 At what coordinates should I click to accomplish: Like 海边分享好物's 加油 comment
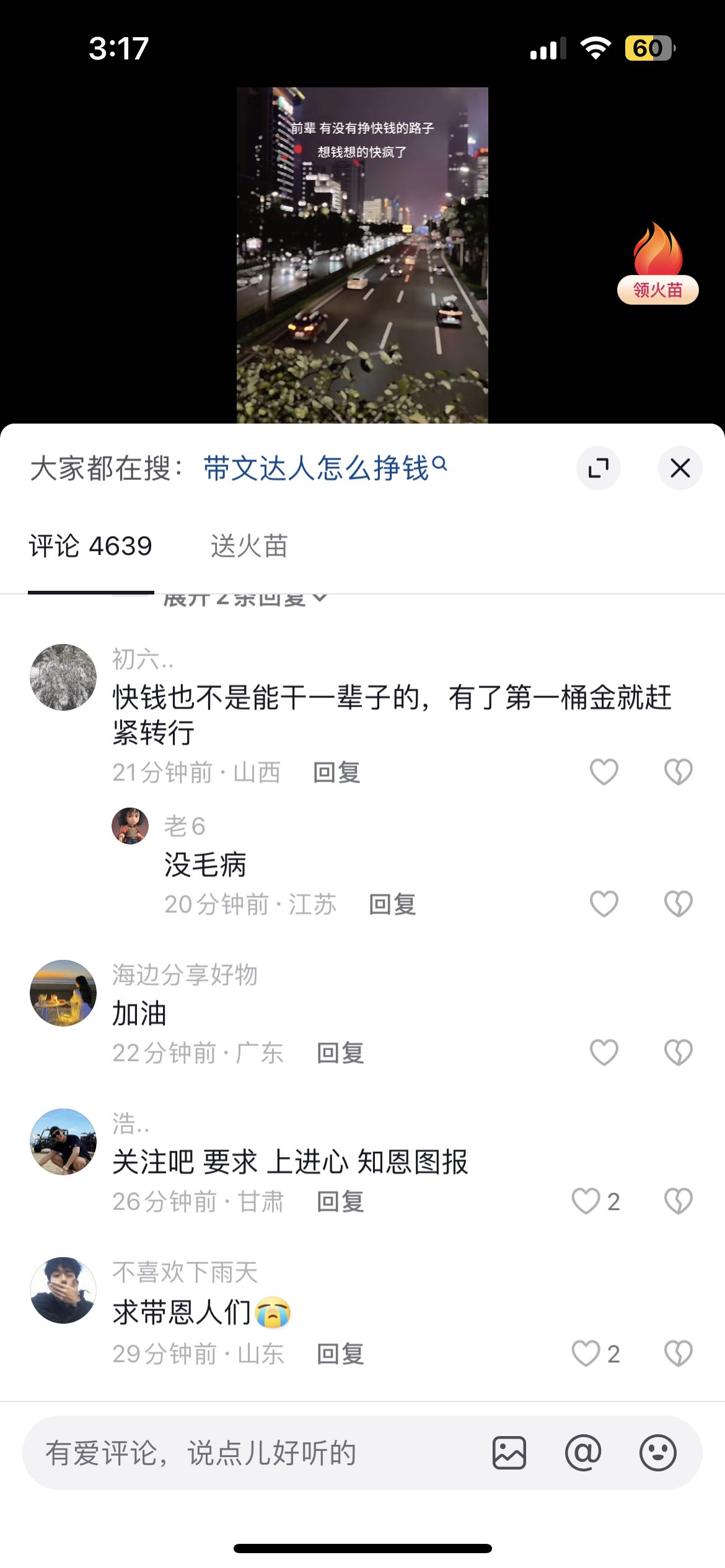click(604, 1053)
